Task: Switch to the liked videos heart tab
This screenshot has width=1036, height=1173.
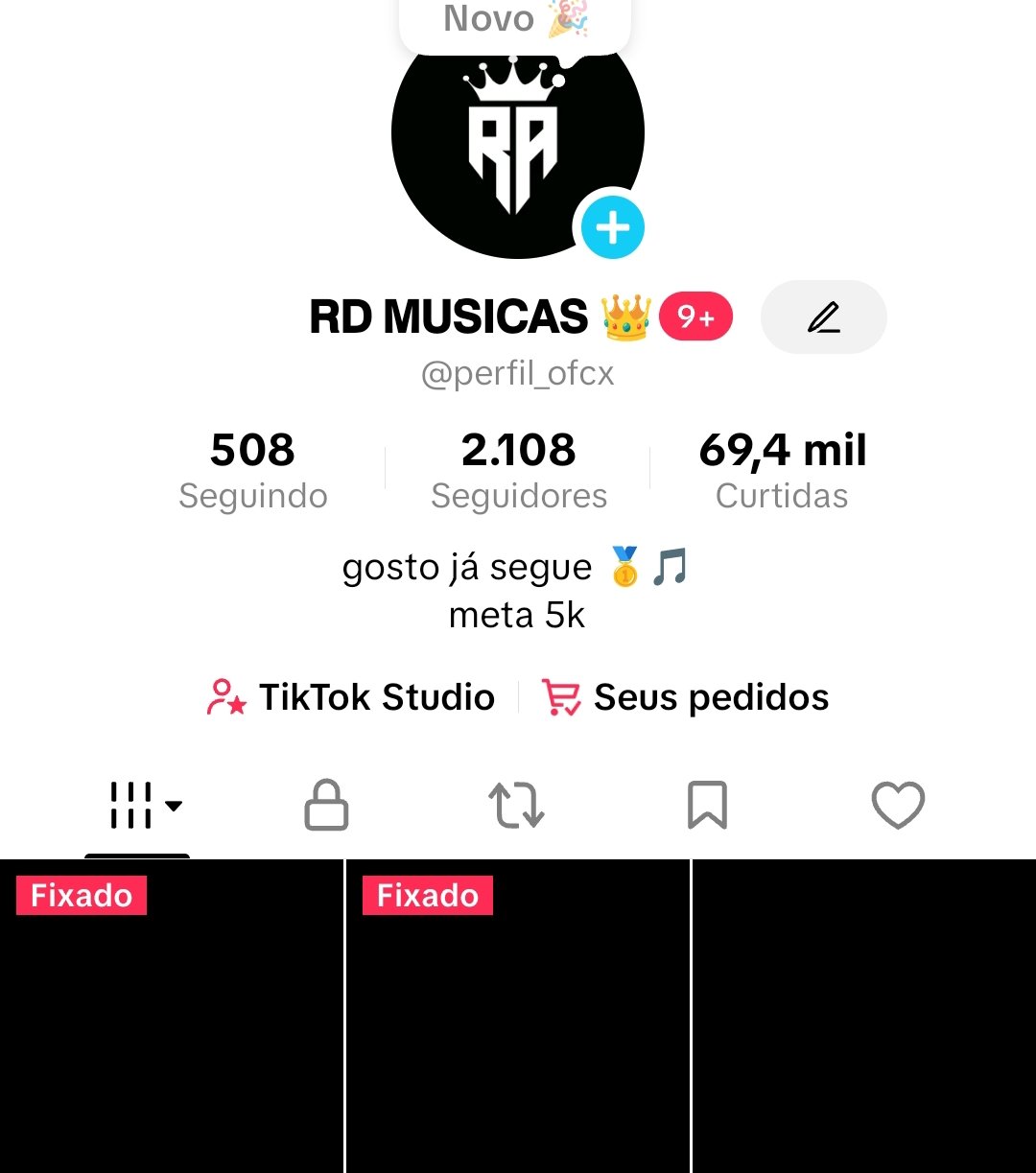Action: tap(898, 805)
